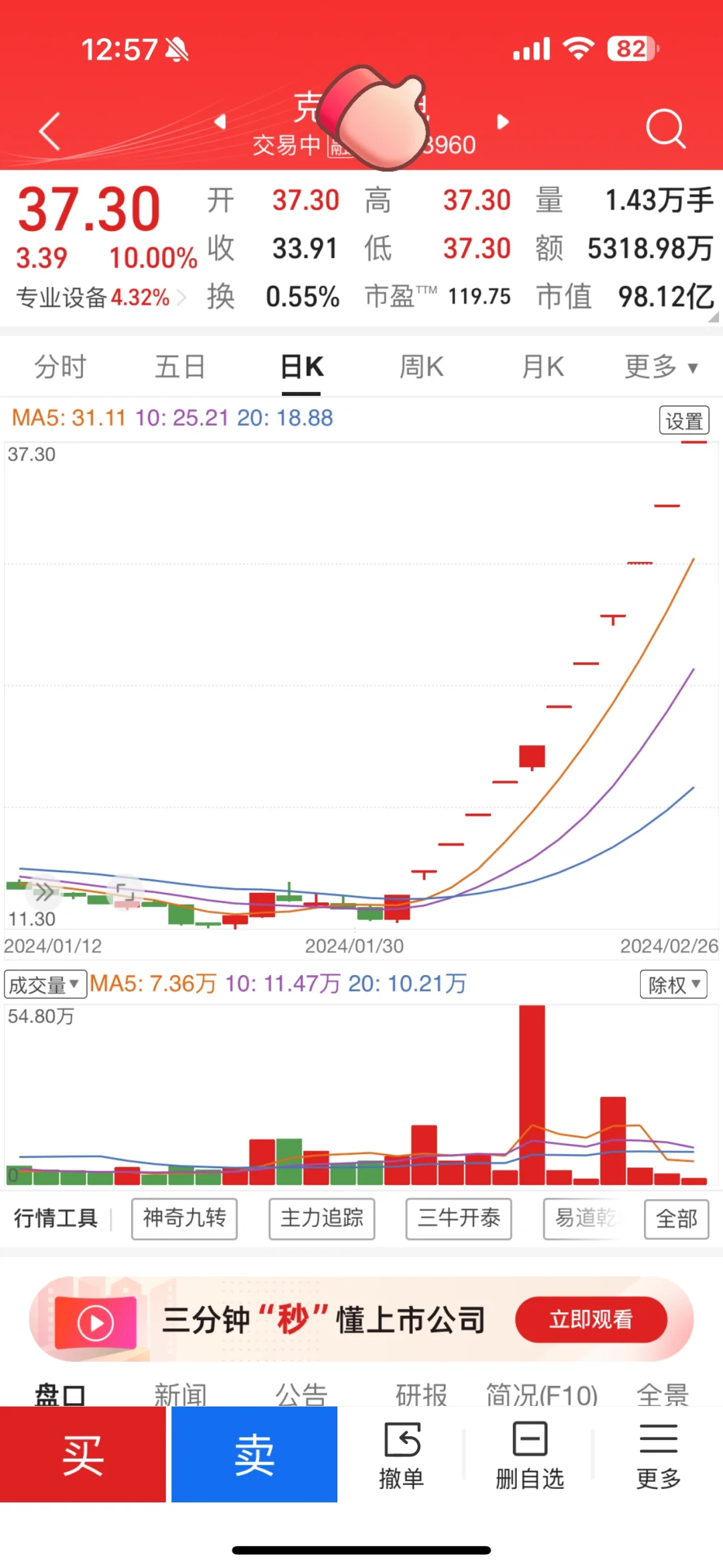Open 撤单 to cancel orders

tap(402, 1455)
